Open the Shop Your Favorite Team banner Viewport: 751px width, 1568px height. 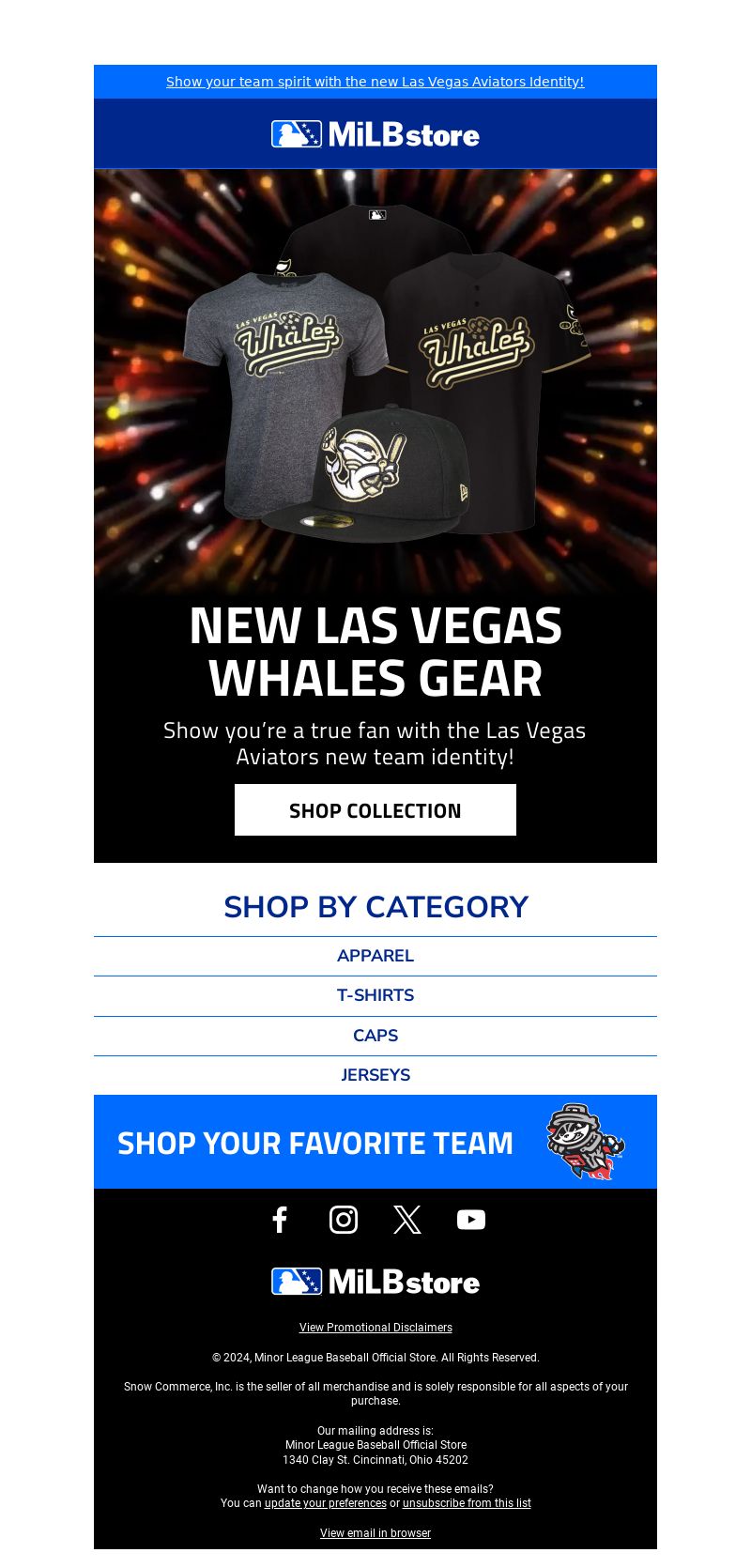pyautogui.click(x=375, y=1143)
